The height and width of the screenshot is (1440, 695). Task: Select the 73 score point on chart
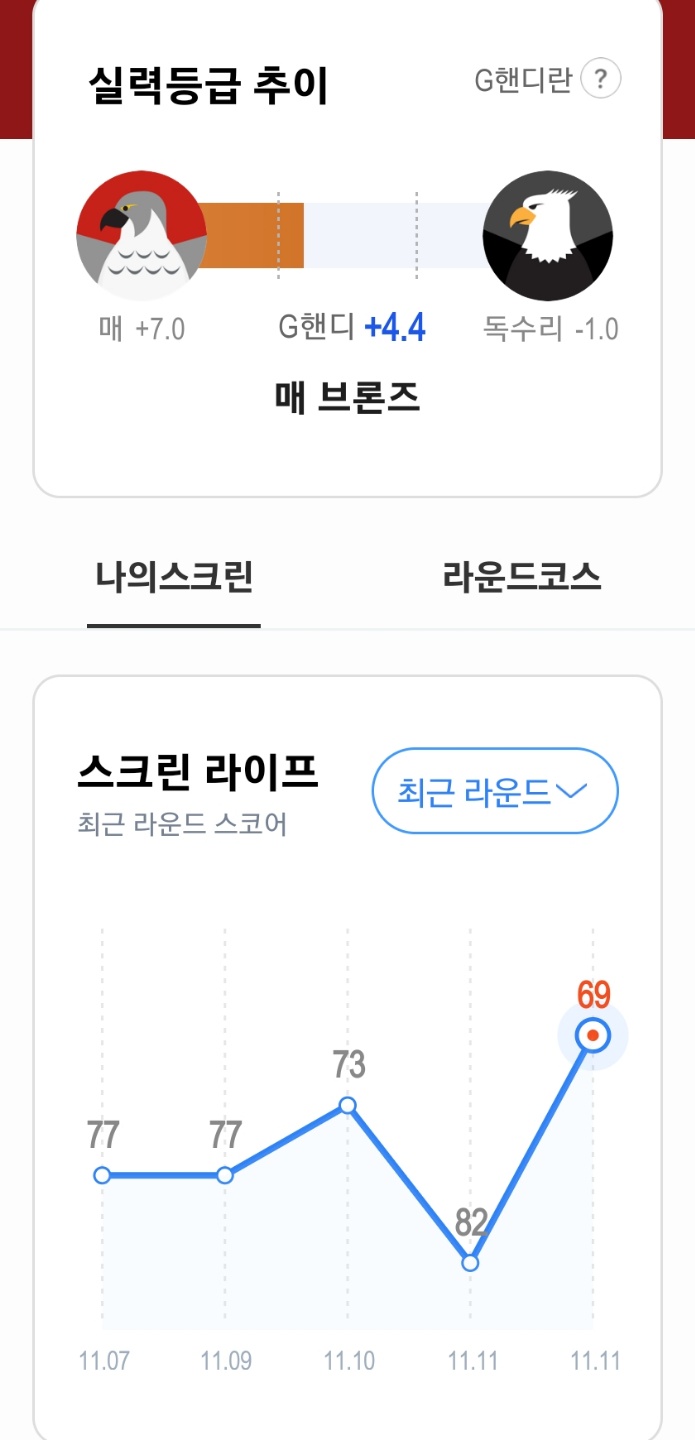tap(347, 1105)
